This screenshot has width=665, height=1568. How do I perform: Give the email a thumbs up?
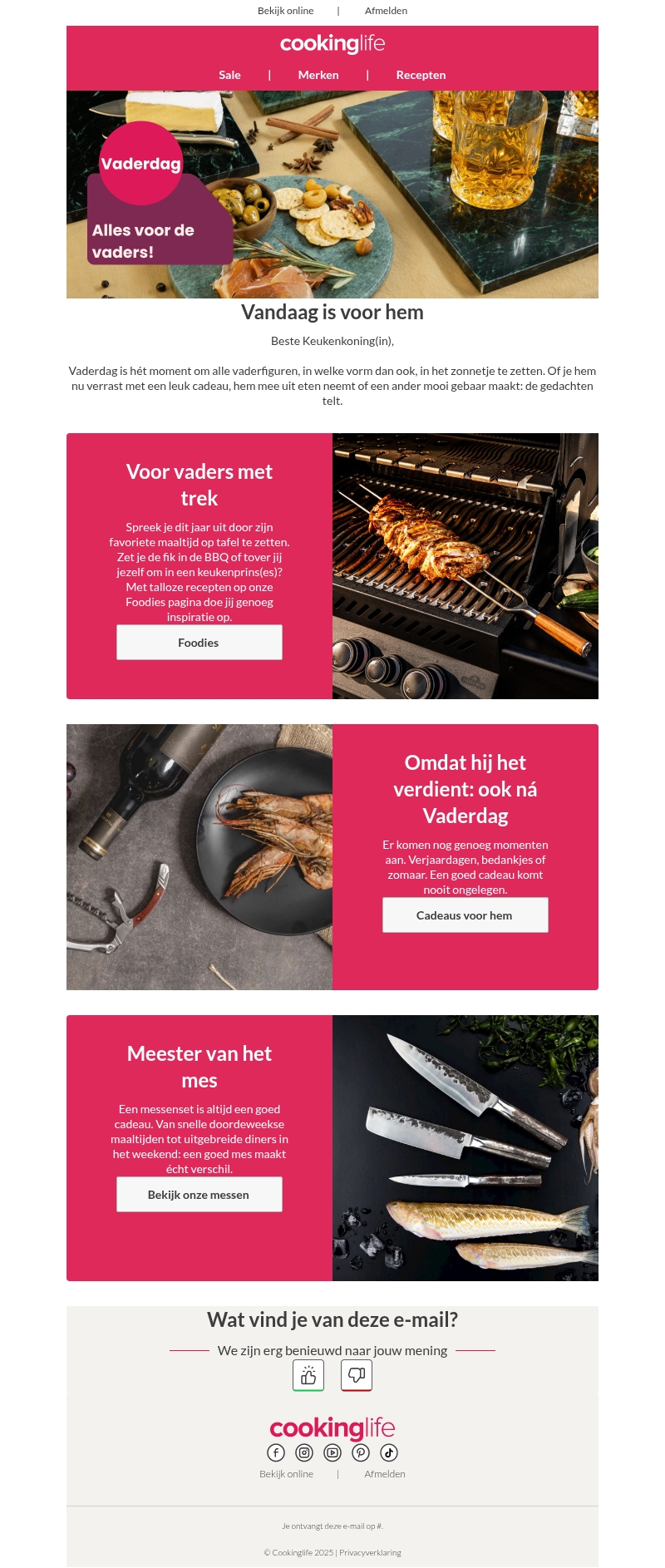[x=308, y=1376]
